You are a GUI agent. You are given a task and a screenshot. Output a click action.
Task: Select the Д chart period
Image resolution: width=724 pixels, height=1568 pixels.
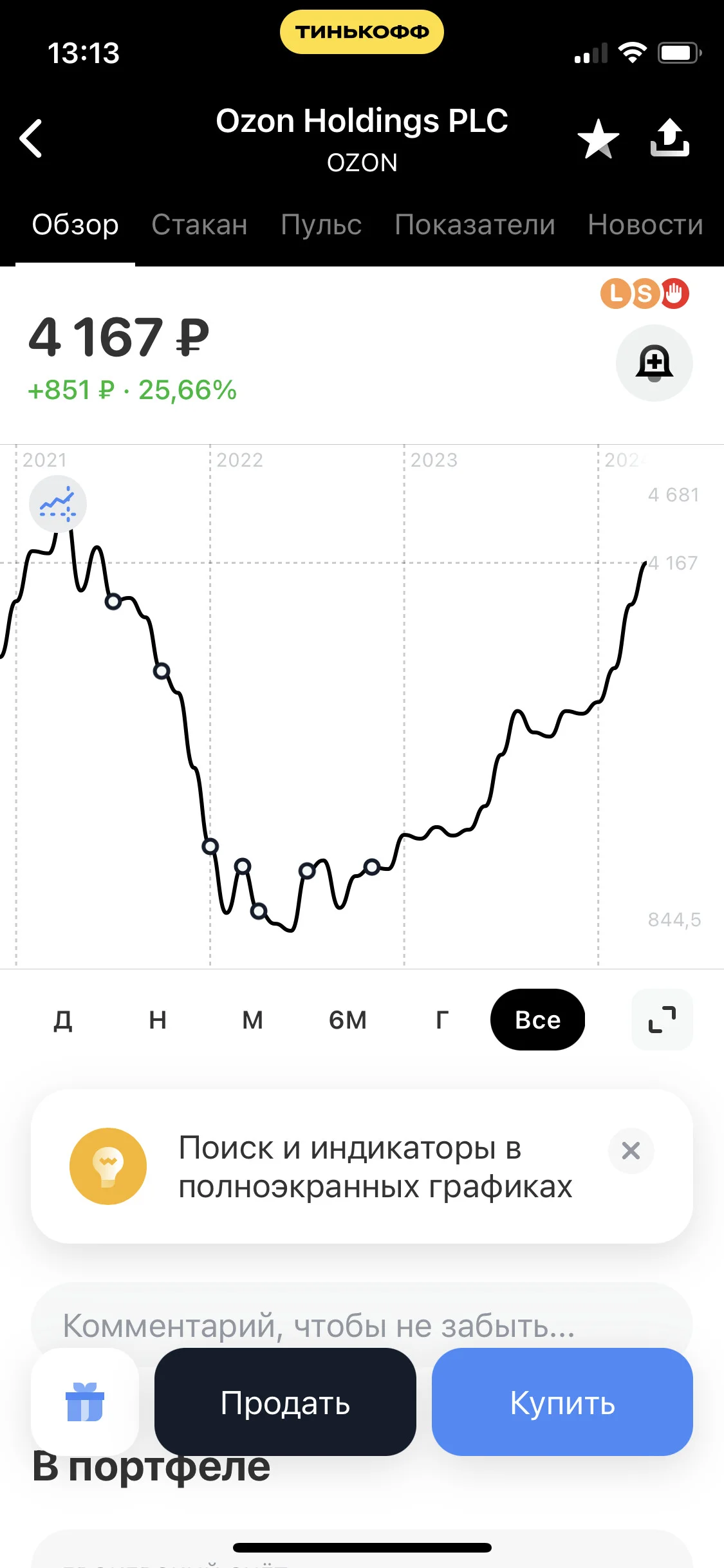point(63,1020)
